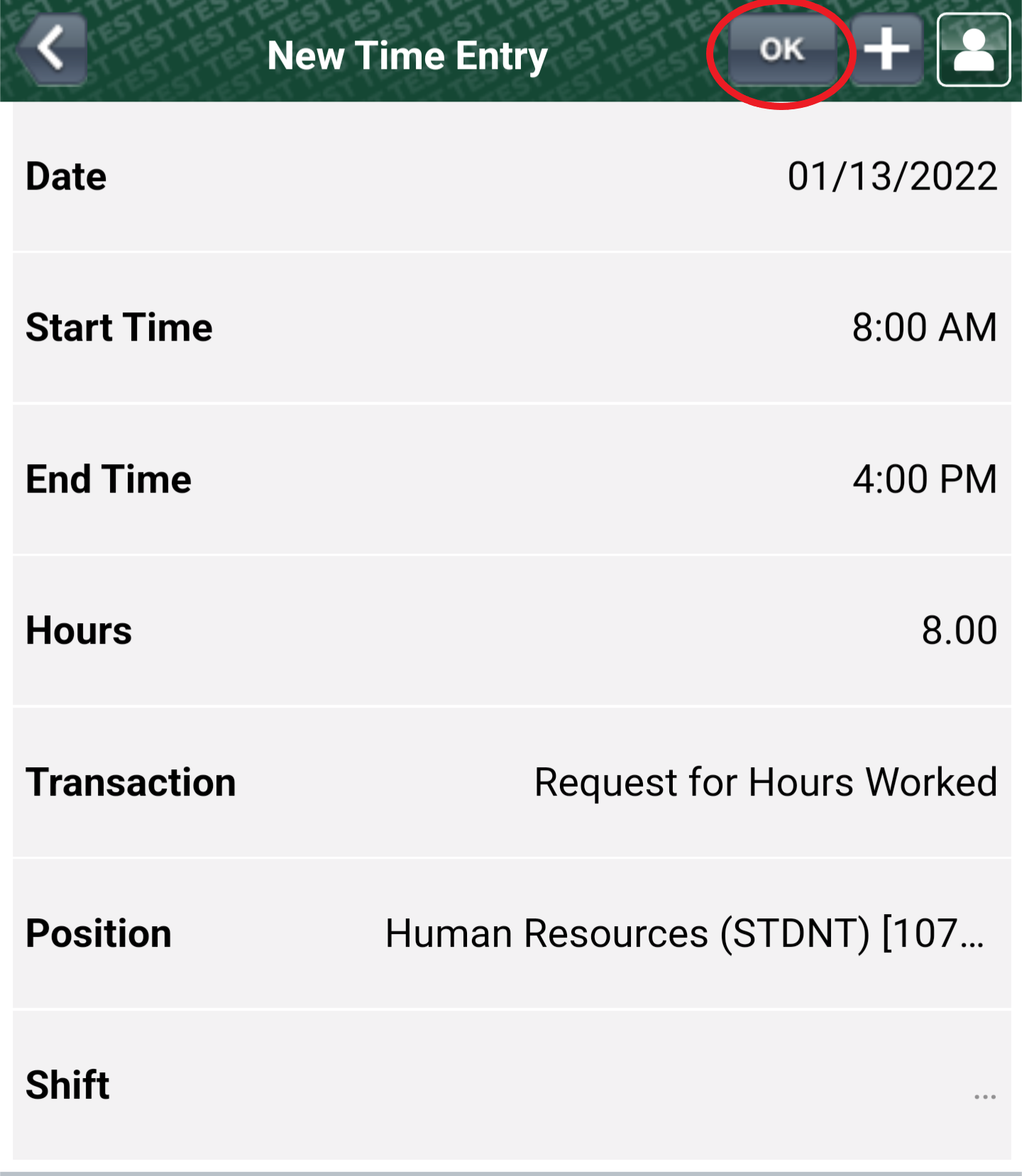Tap the Start Time row label

(x=119, y=327)
